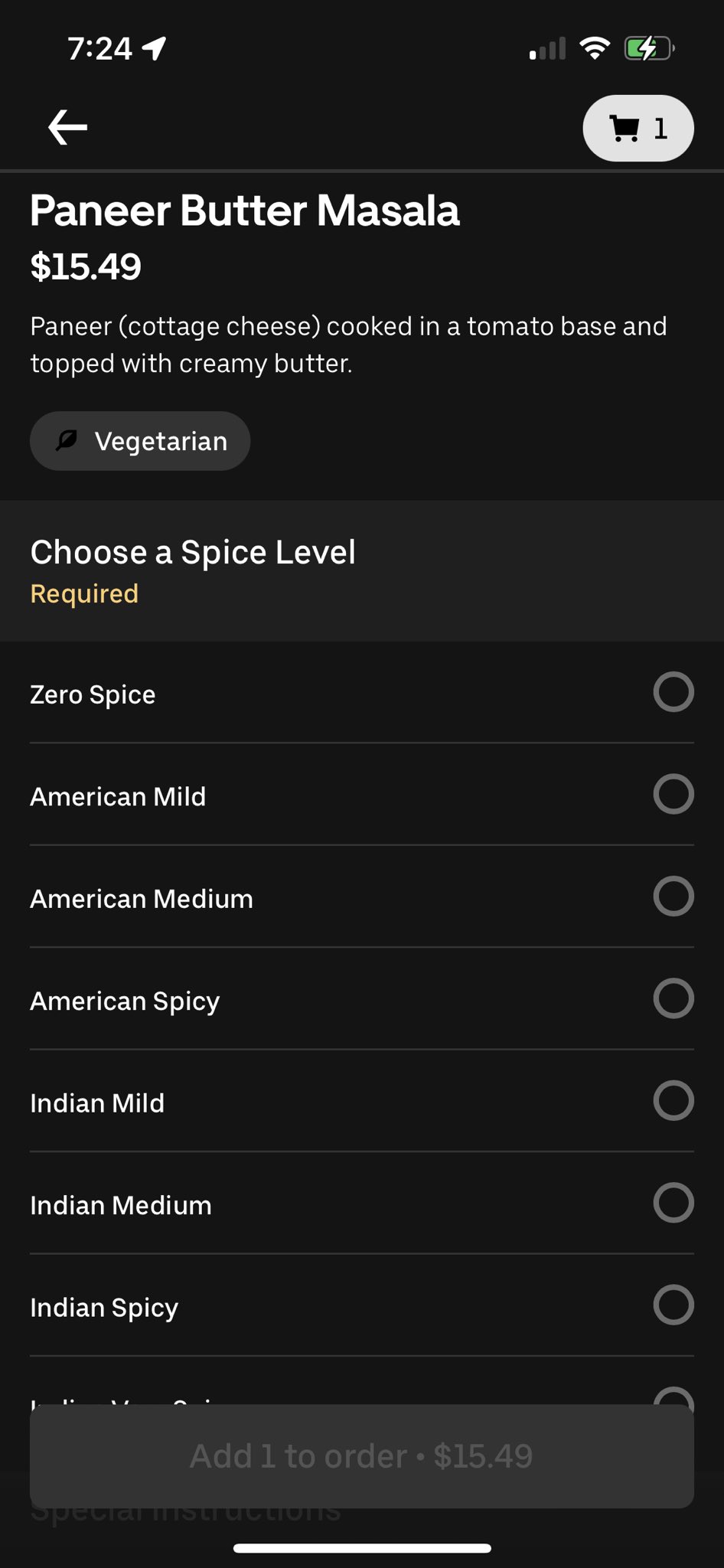Image resolution: width=724 pixels, height=1568 pixels.
Task: Tap the Vegetarian tag
Action: pyautogui.click(x=140, y=440)
